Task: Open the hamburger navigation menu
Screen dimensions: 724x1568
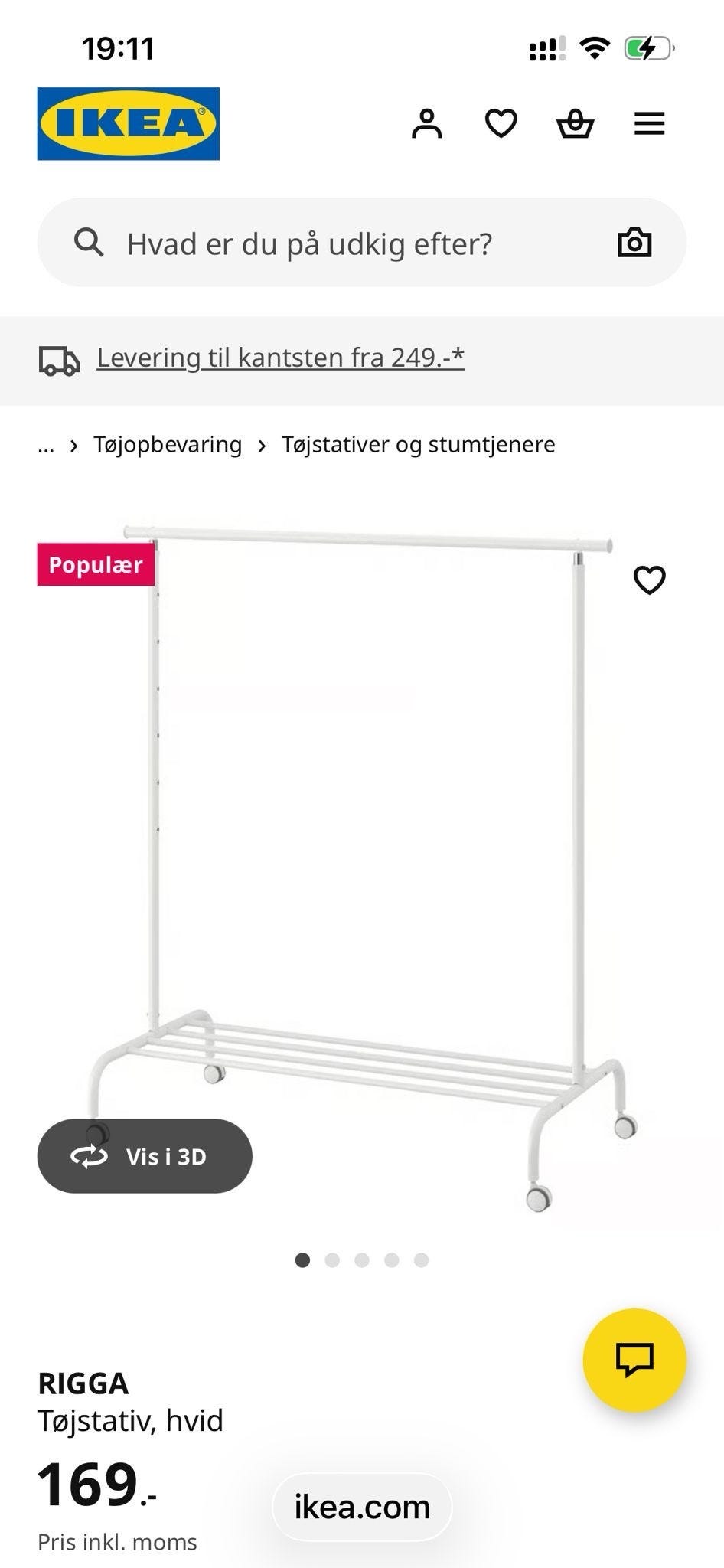Action: (x=648, y=122)
